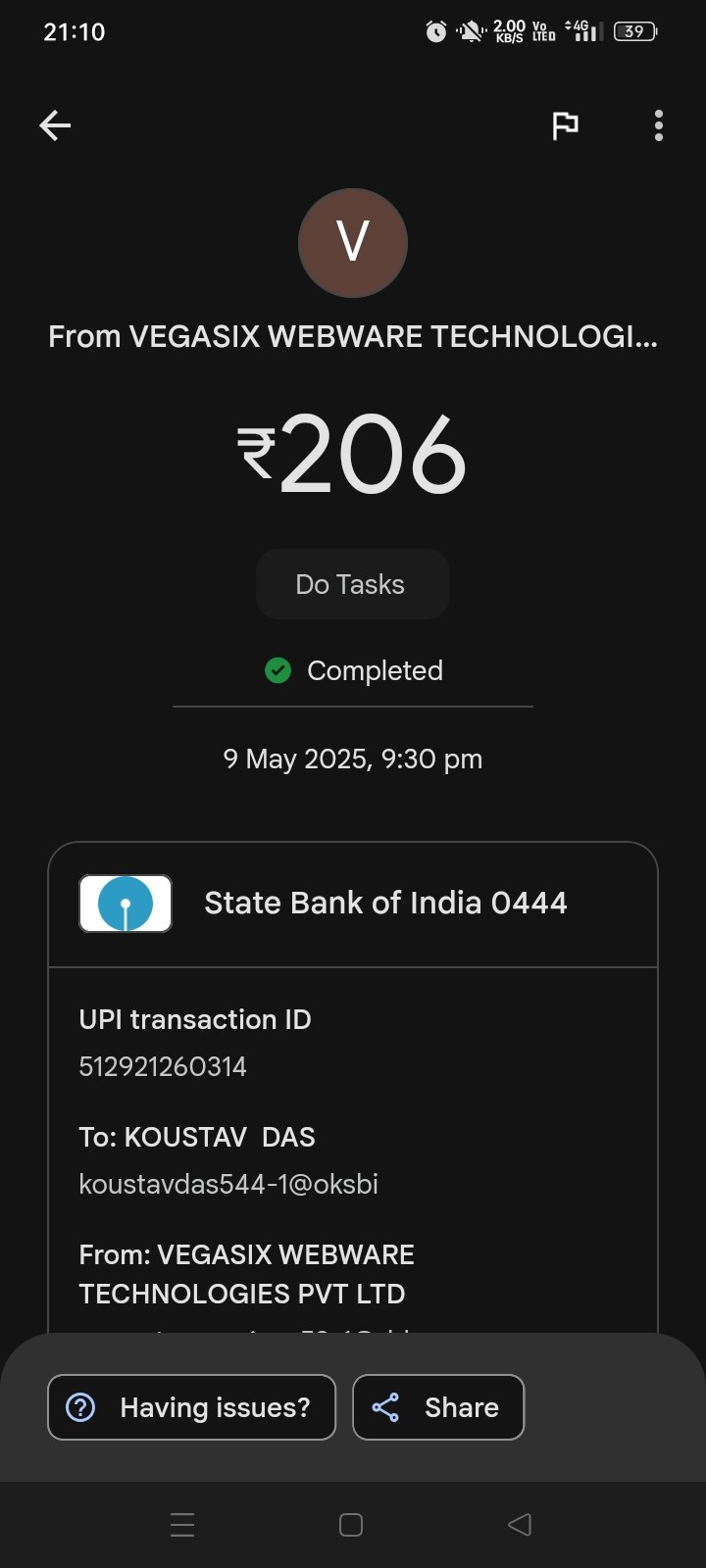706x1568 pixels.
Task: Open the VEGASIX sender profile avatar
Action: pyautogui.click(x=353, y=242)
